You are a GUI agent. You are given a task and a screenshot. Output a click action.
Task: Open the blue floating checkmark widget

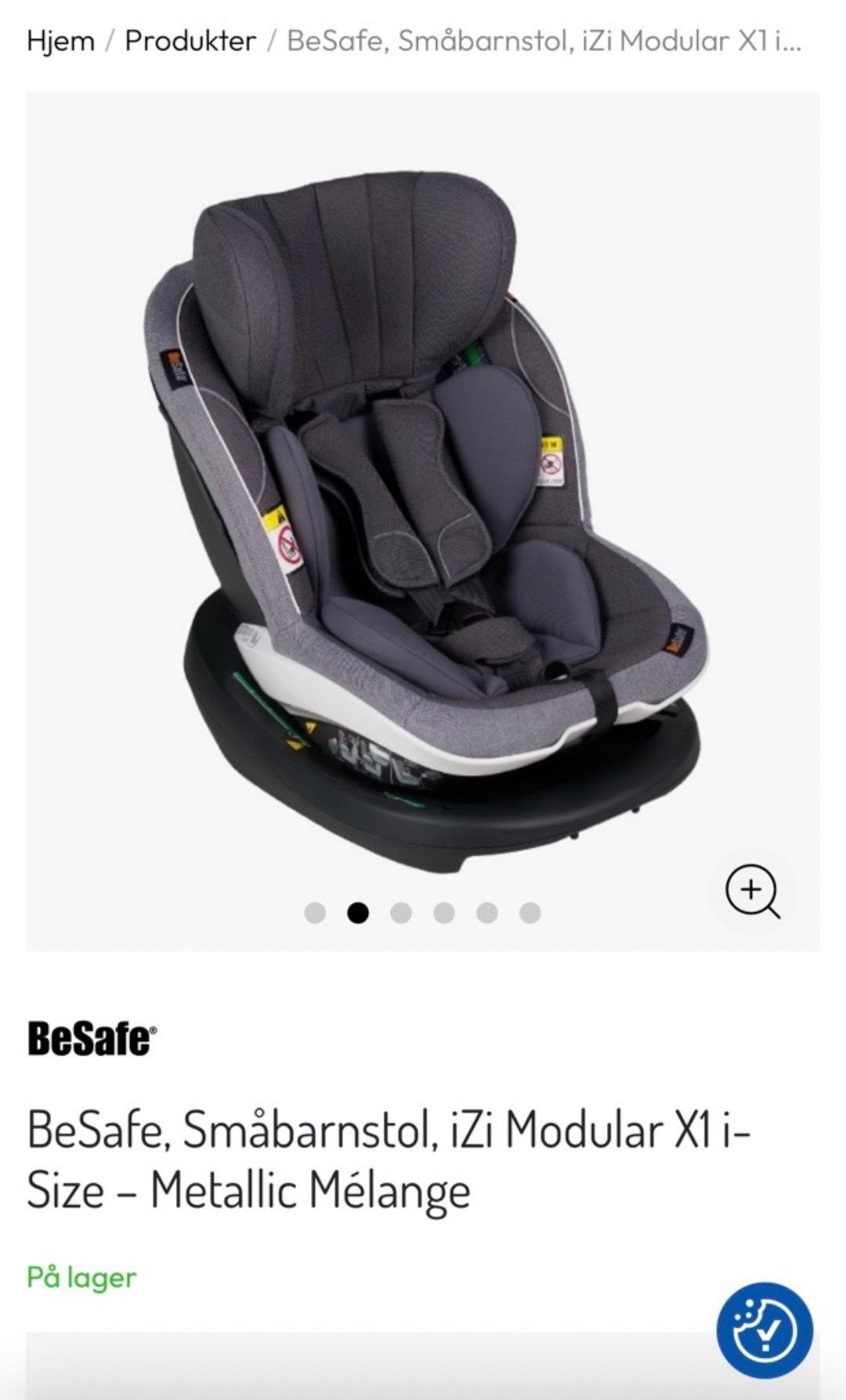[765, 1330]
